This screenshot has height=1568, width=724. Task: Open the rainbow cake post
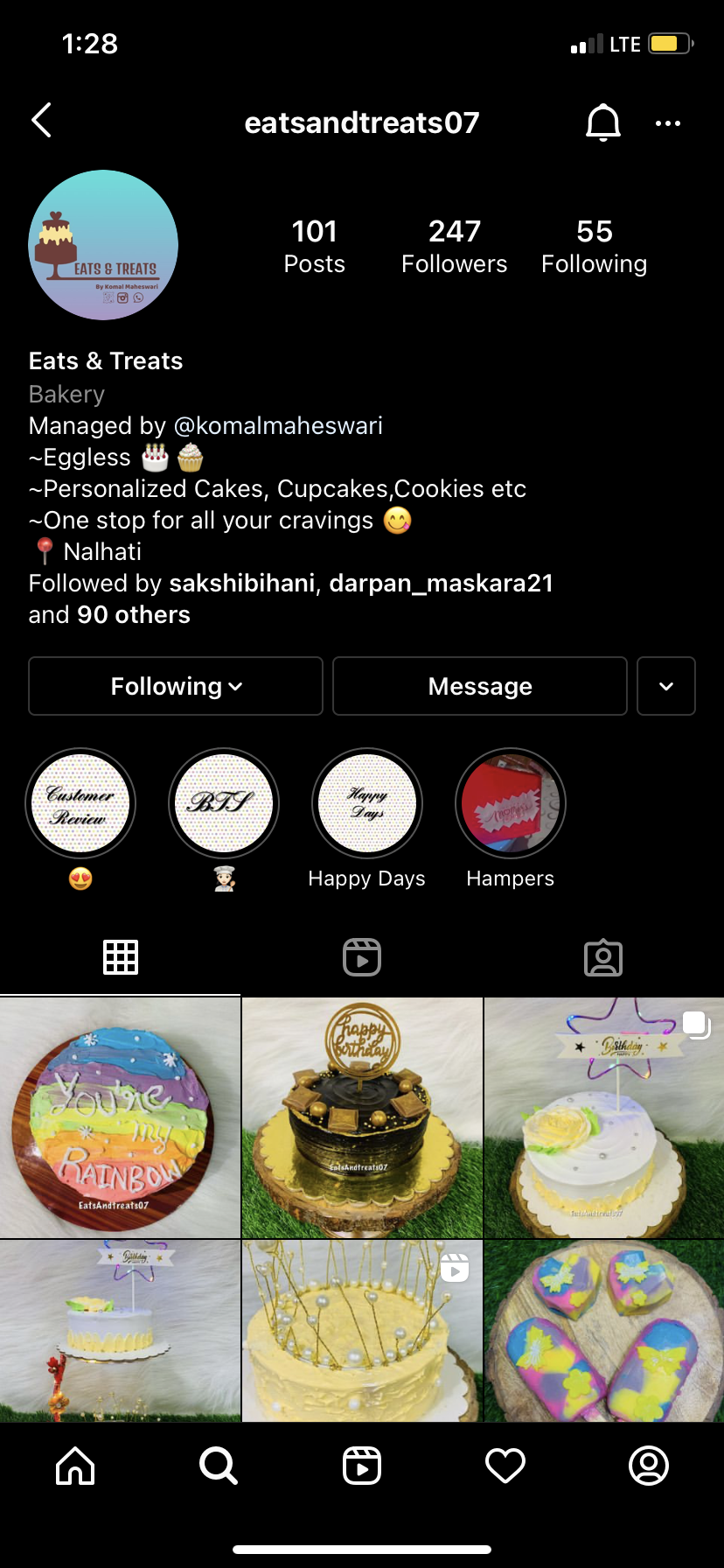[120, 1117]
